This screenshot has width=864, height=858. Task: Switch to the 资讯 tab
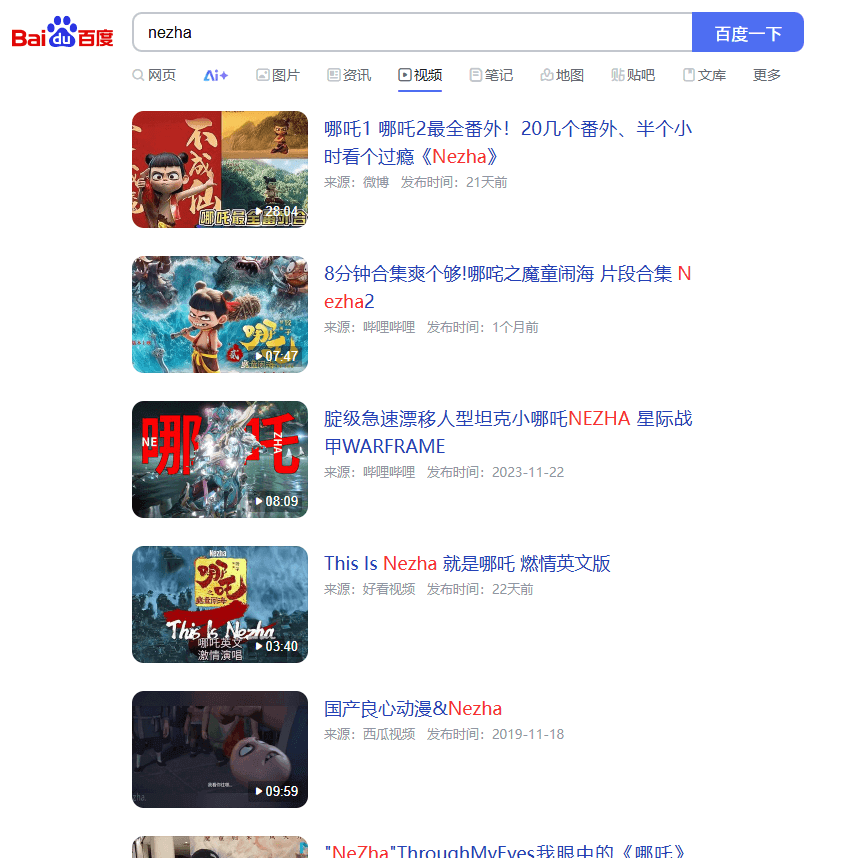tap(349, 75)
